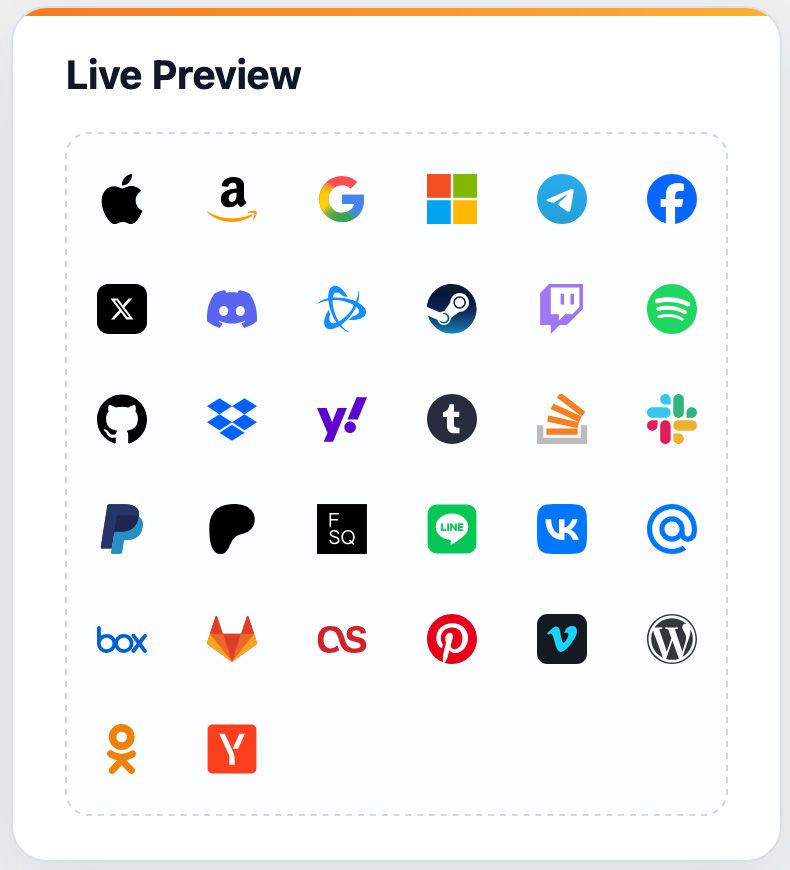Select the GitHub icon
This screenshot has width=790, height=870.
click(122, 419)
